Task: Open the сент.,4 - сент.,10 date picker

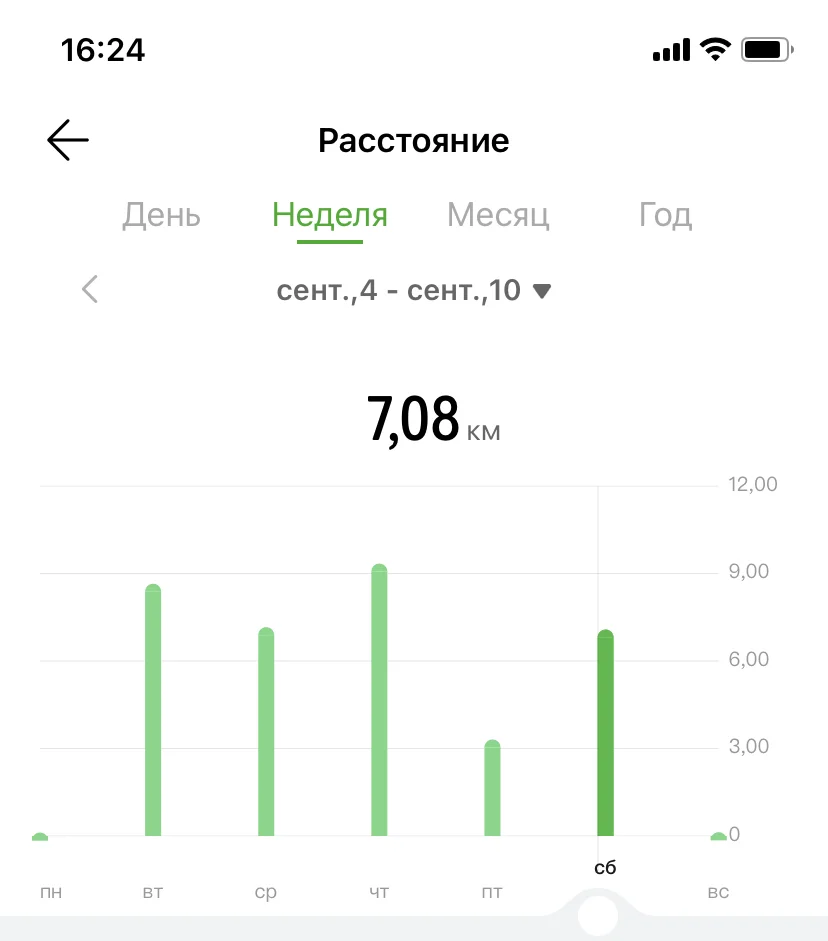Action: pyautogui.click(x=413, y=290)
